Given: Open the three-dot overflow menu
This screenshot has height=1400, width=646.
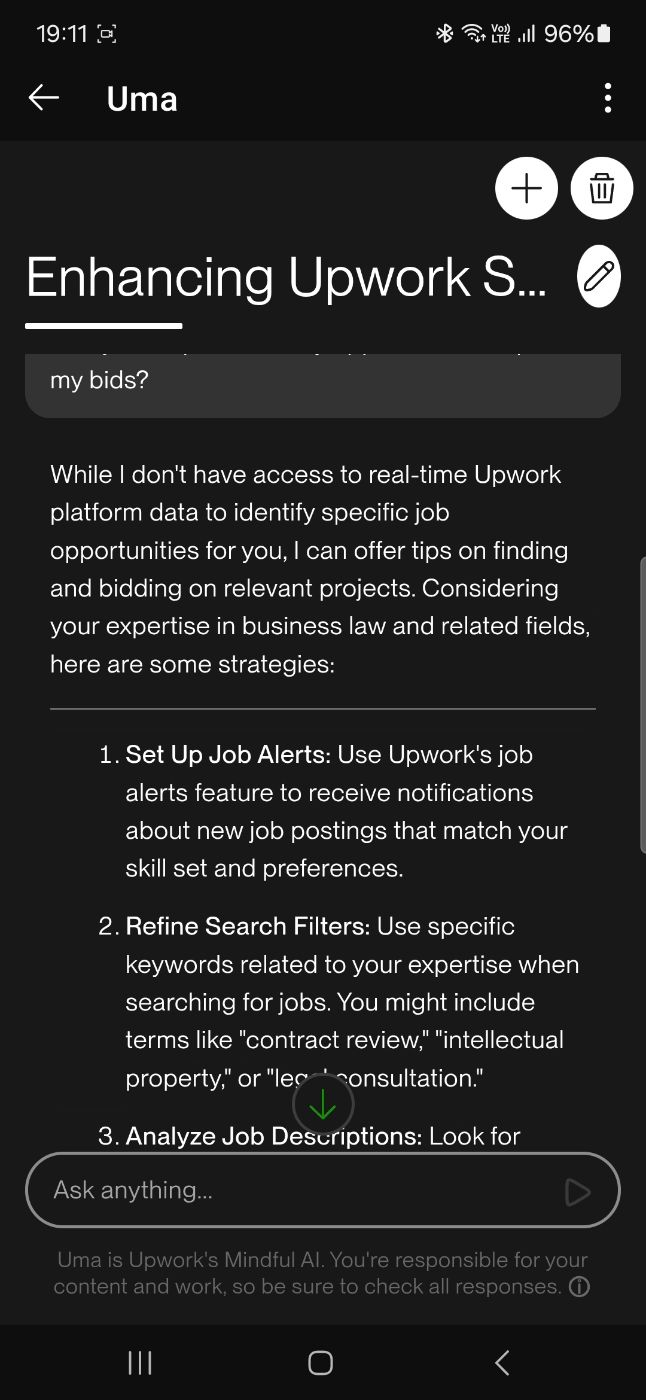Looking at the screenshot, I should 608,98.
